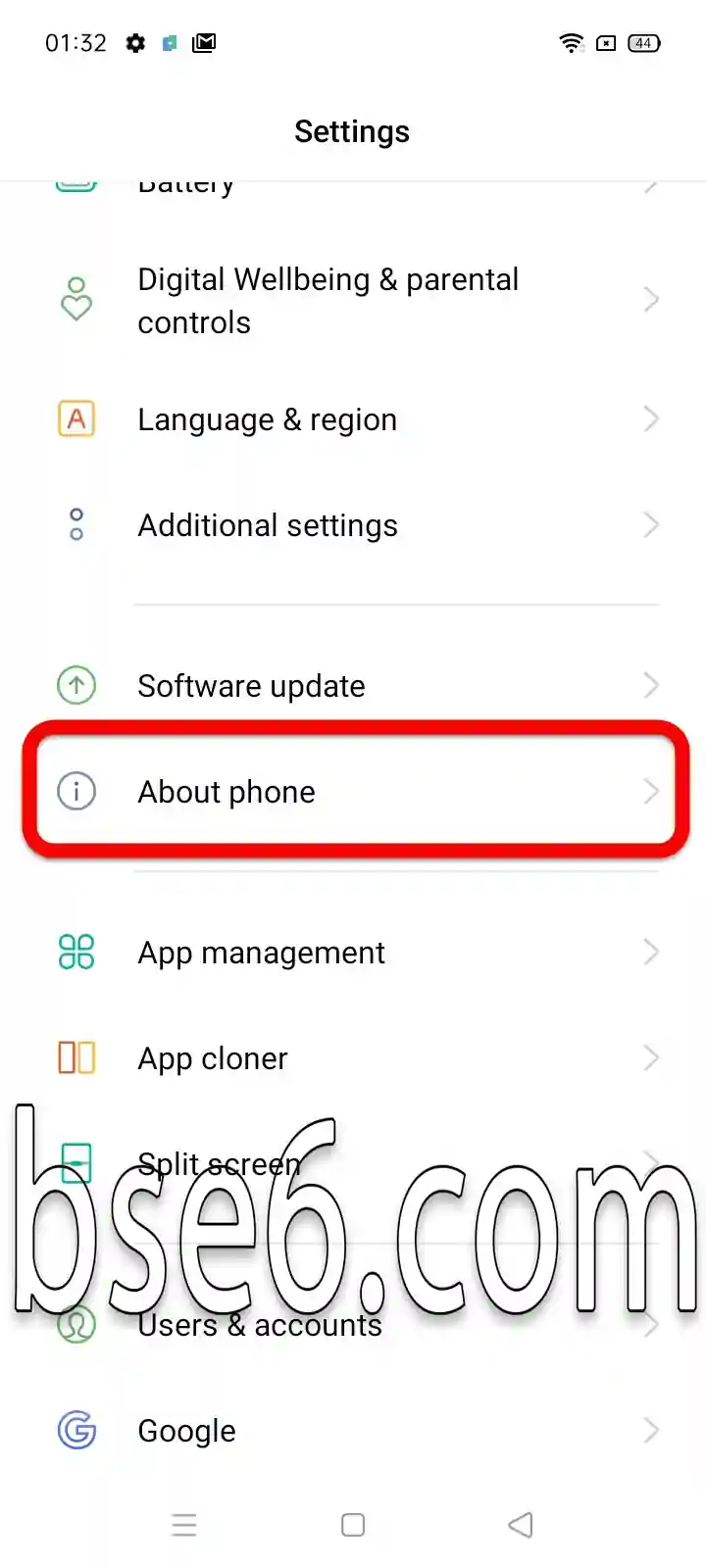Screen dimensions: 706x1568
Task: Open Users & accounts
Action: point(353,1325)
